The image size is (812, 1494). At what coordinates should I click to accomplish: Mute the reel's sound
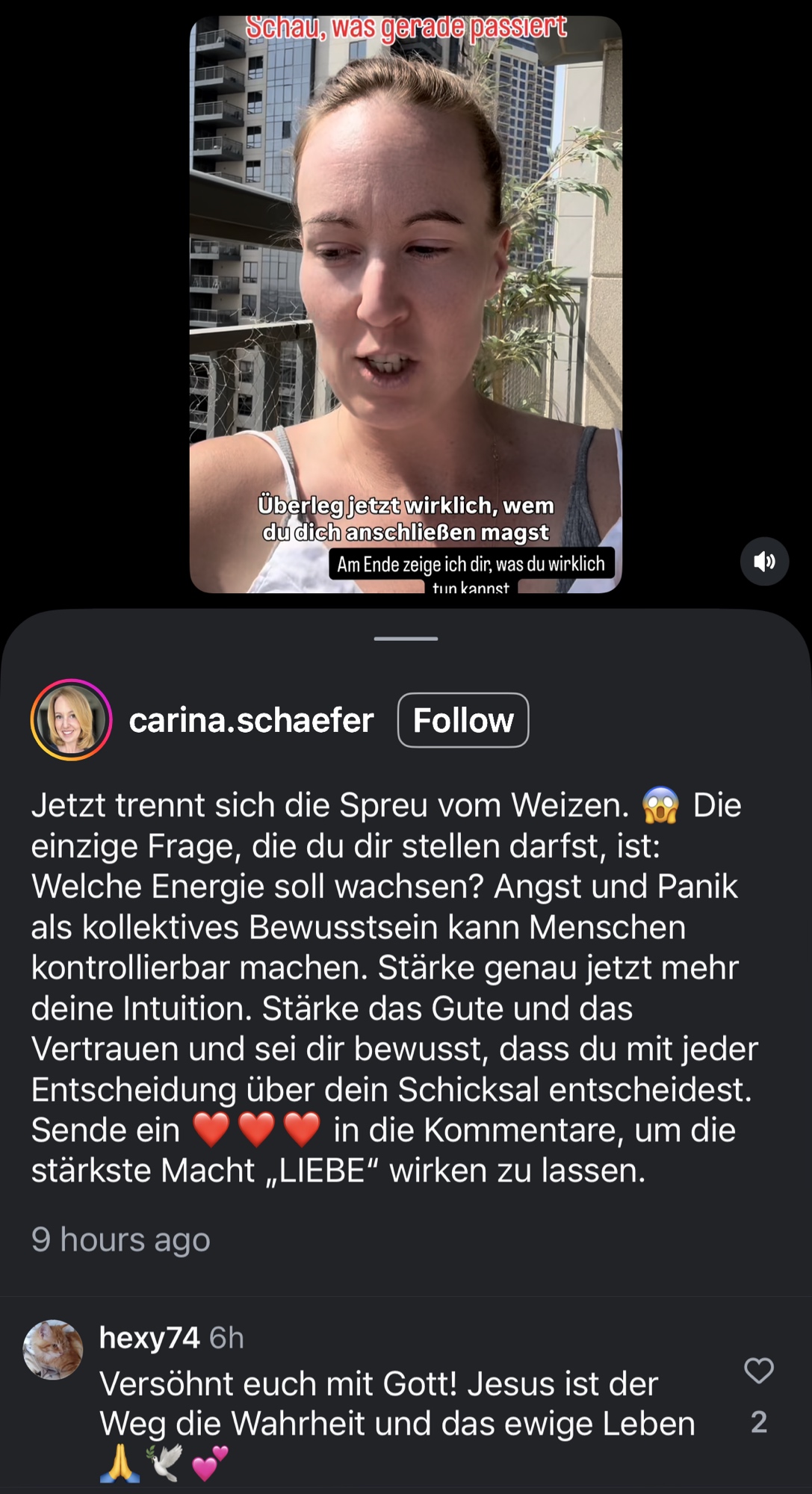pyautogui.click(x=764, y=561)
